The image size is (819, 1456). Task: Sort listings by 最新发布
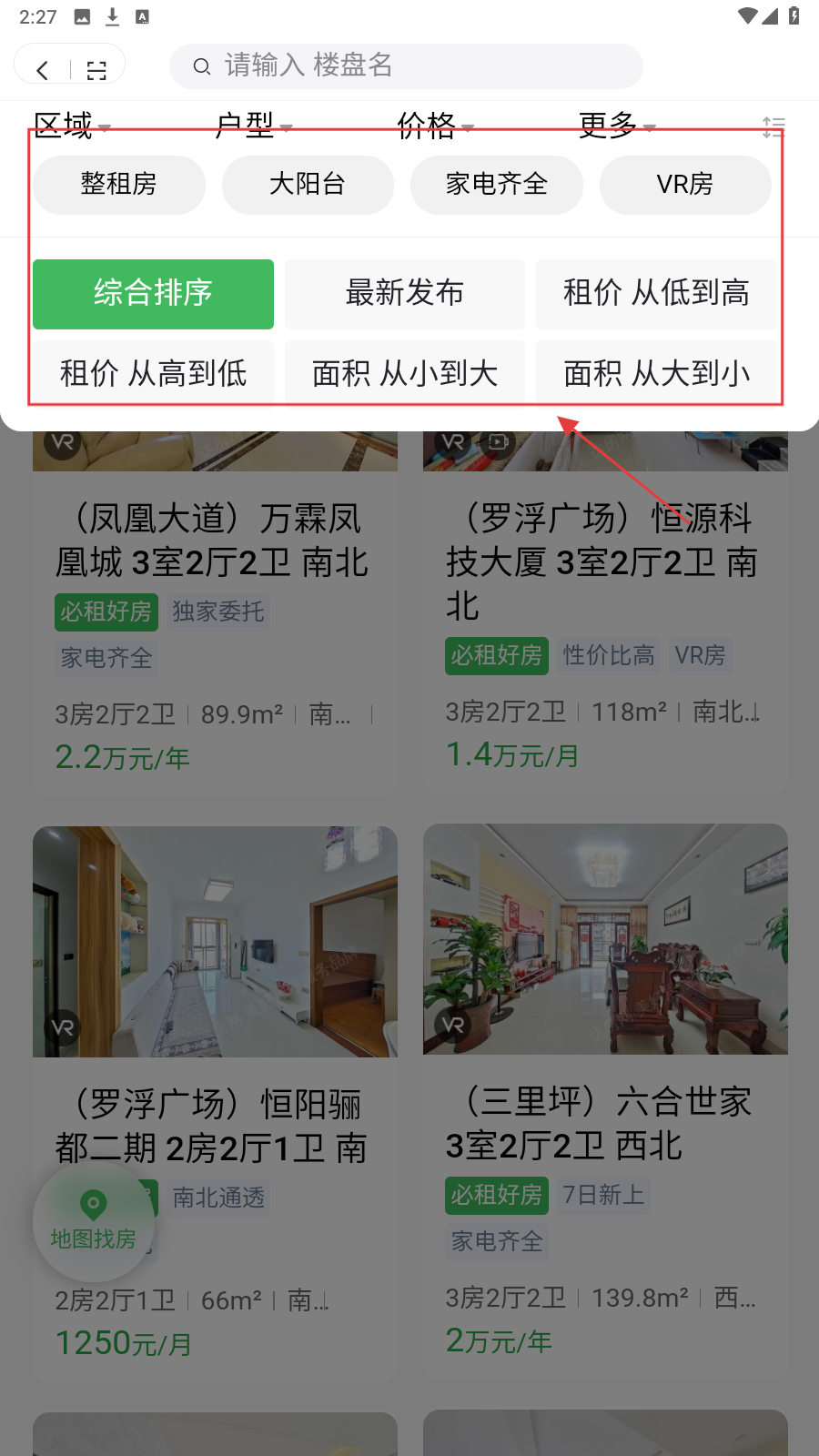405,294
